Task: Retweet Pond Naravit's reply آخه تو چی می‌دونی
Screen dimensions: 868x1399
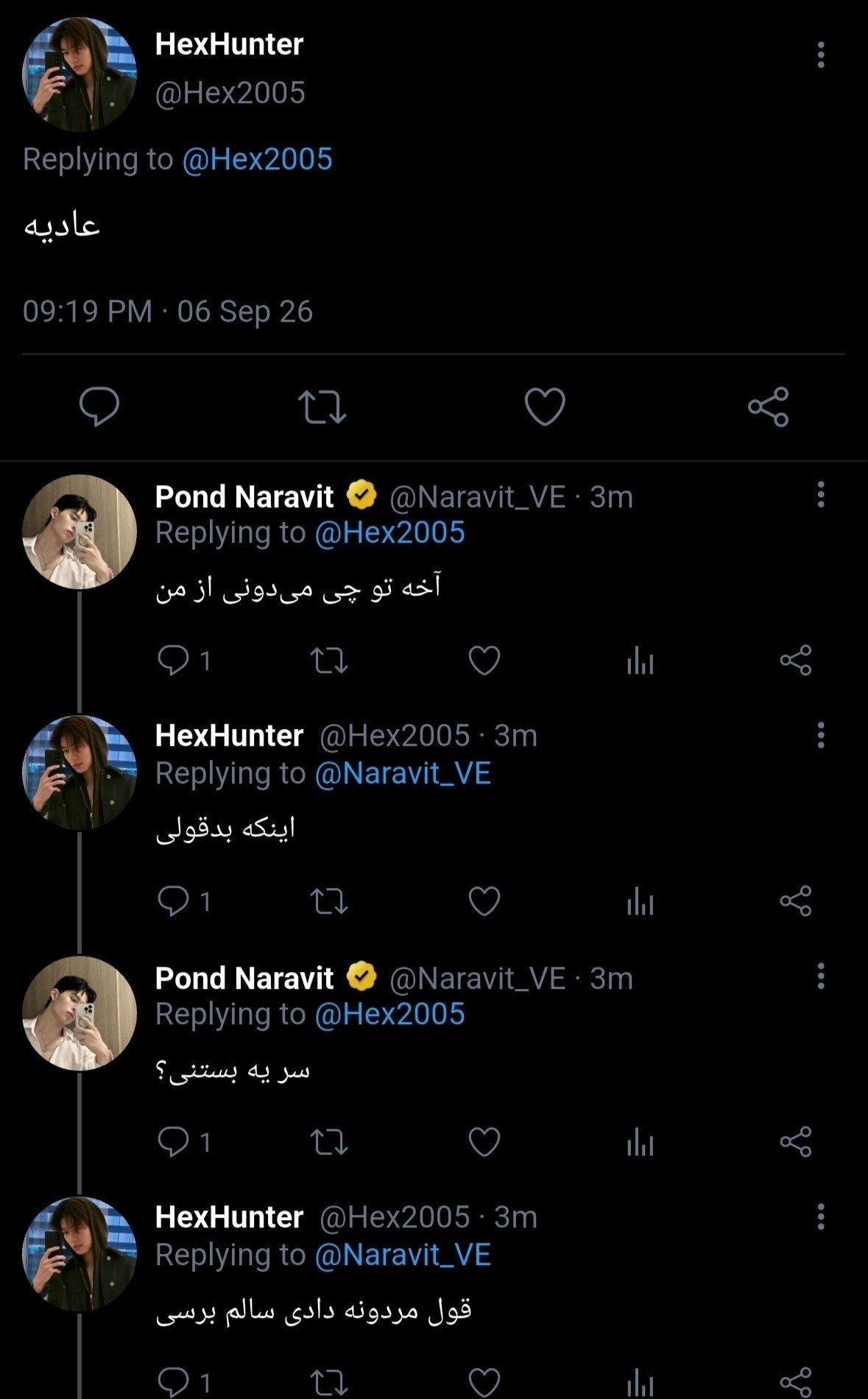Action: (x=329, y=660)
